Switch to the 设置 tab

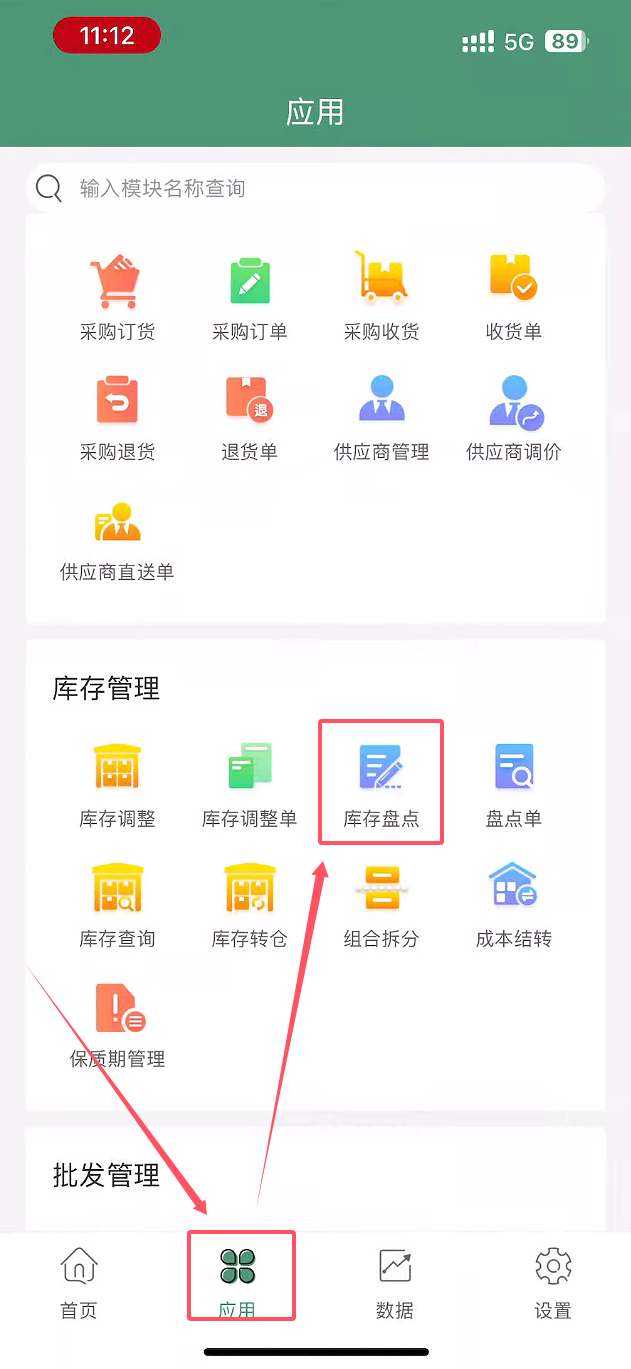click(552, 1283)
